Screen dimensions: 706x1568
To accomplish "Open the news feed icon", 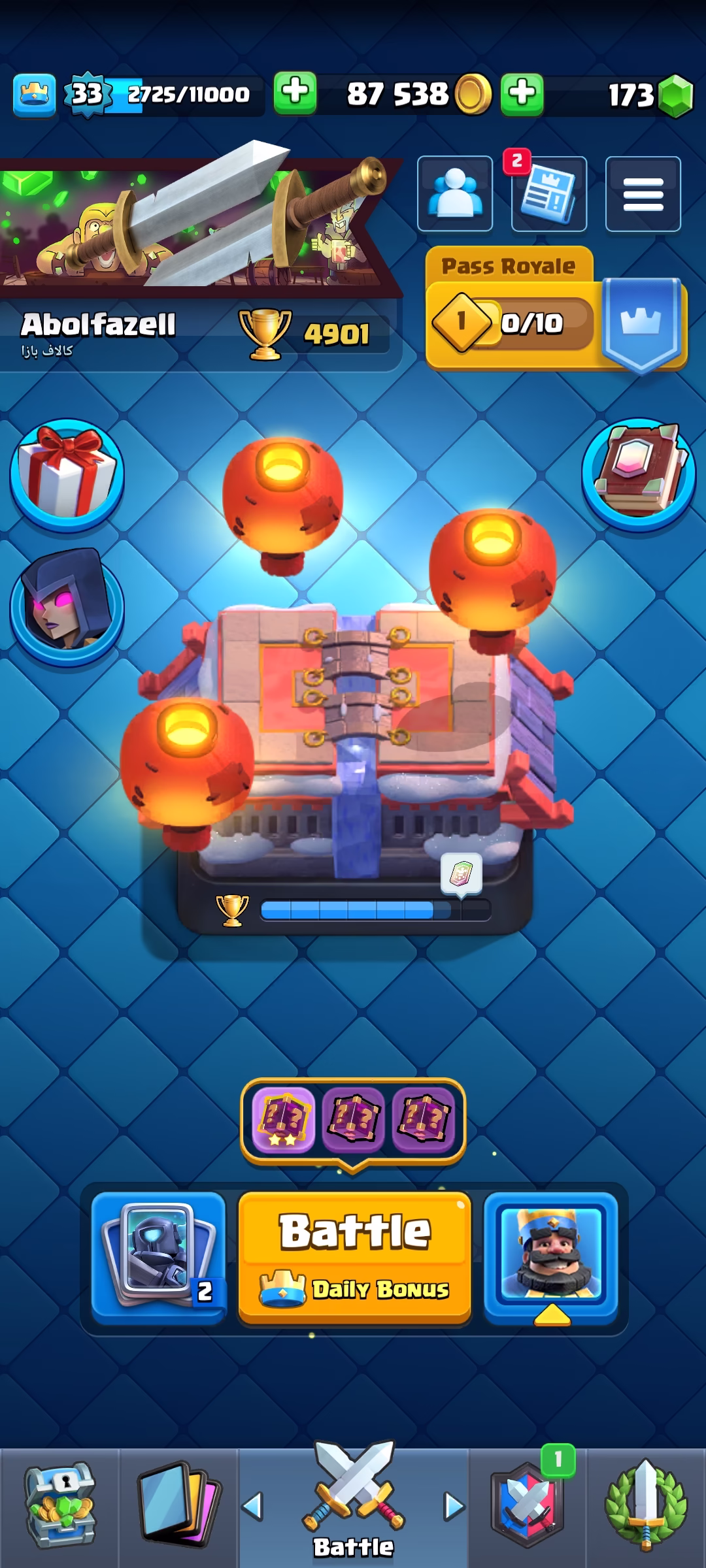I will [548, 194].
